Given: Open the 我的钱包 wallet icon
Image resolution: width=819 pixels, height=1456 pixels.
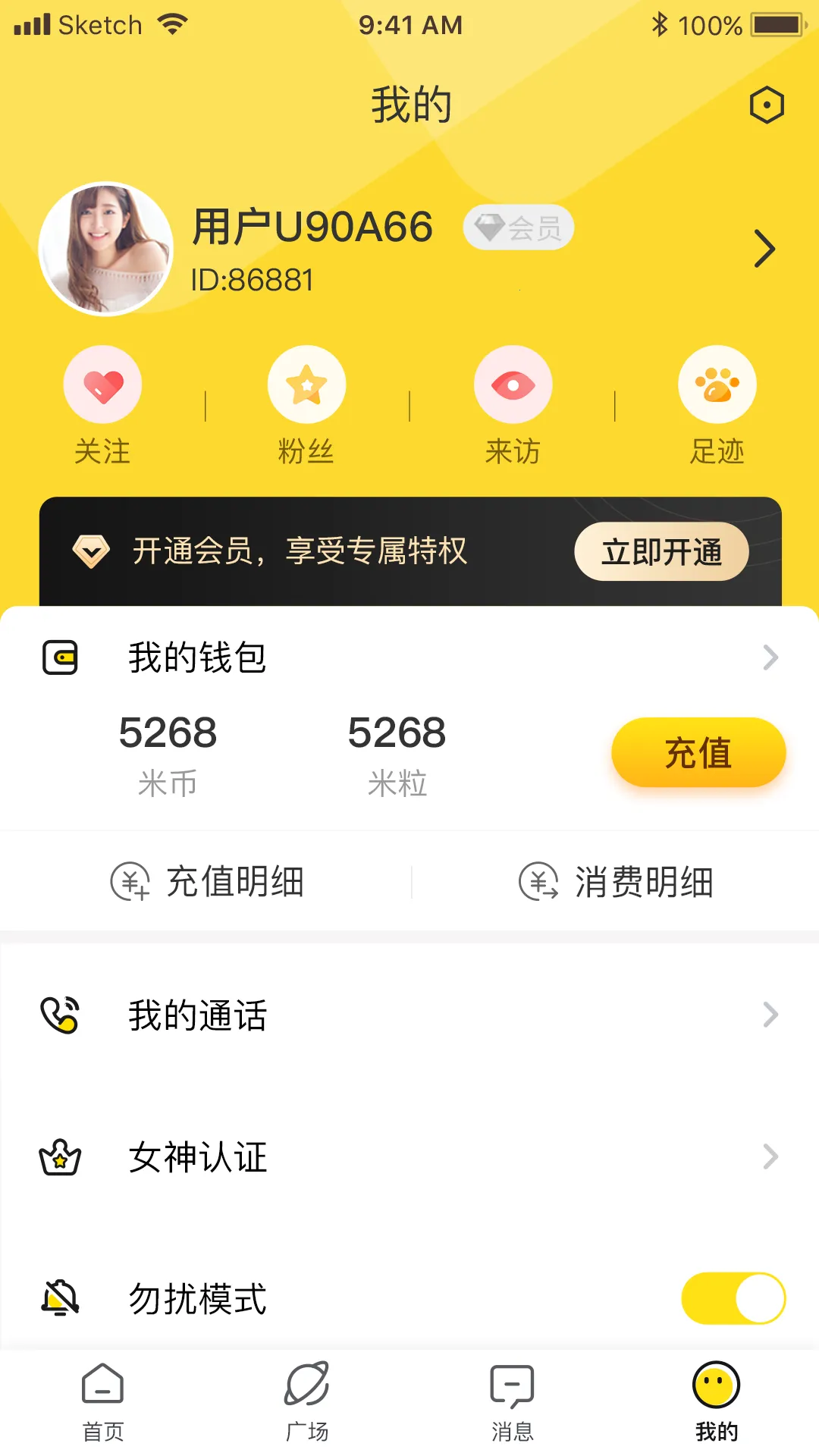Looking at the screenshot, I should (x=63, y=657).
